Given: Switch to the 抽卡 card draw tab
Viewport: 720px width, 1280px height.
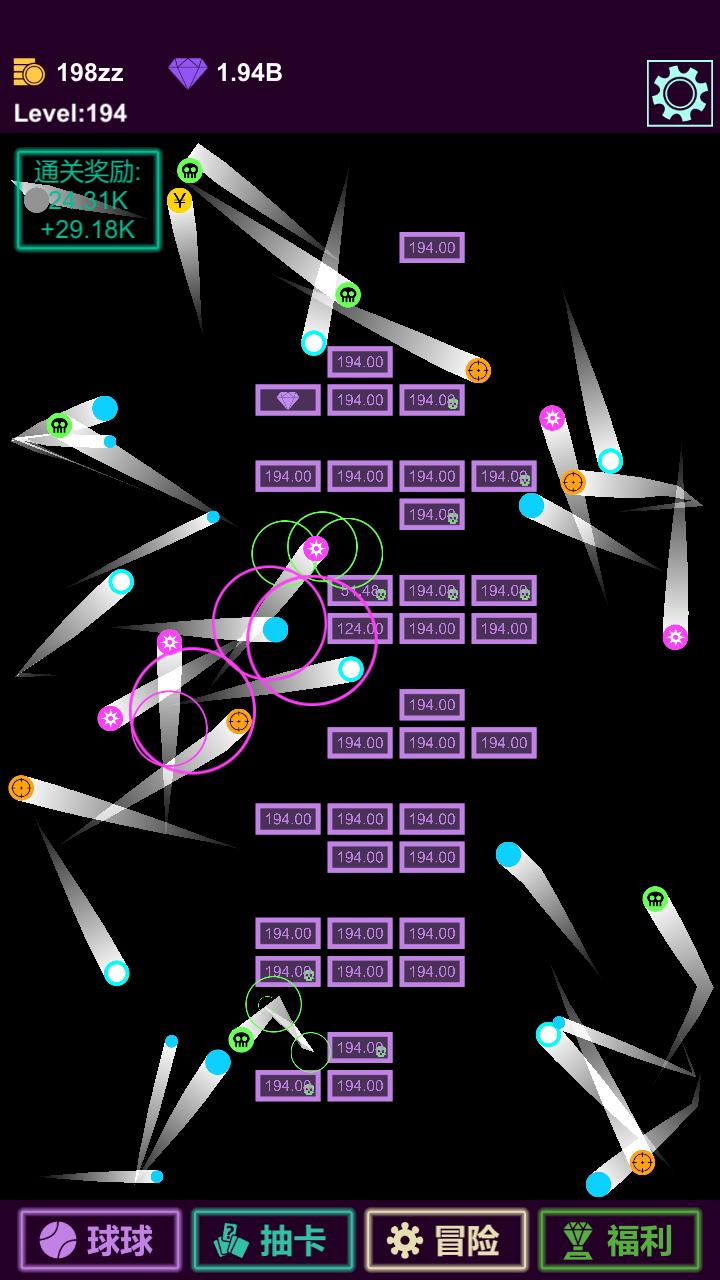Looking at the screenshot, I should pos(273,1240).
